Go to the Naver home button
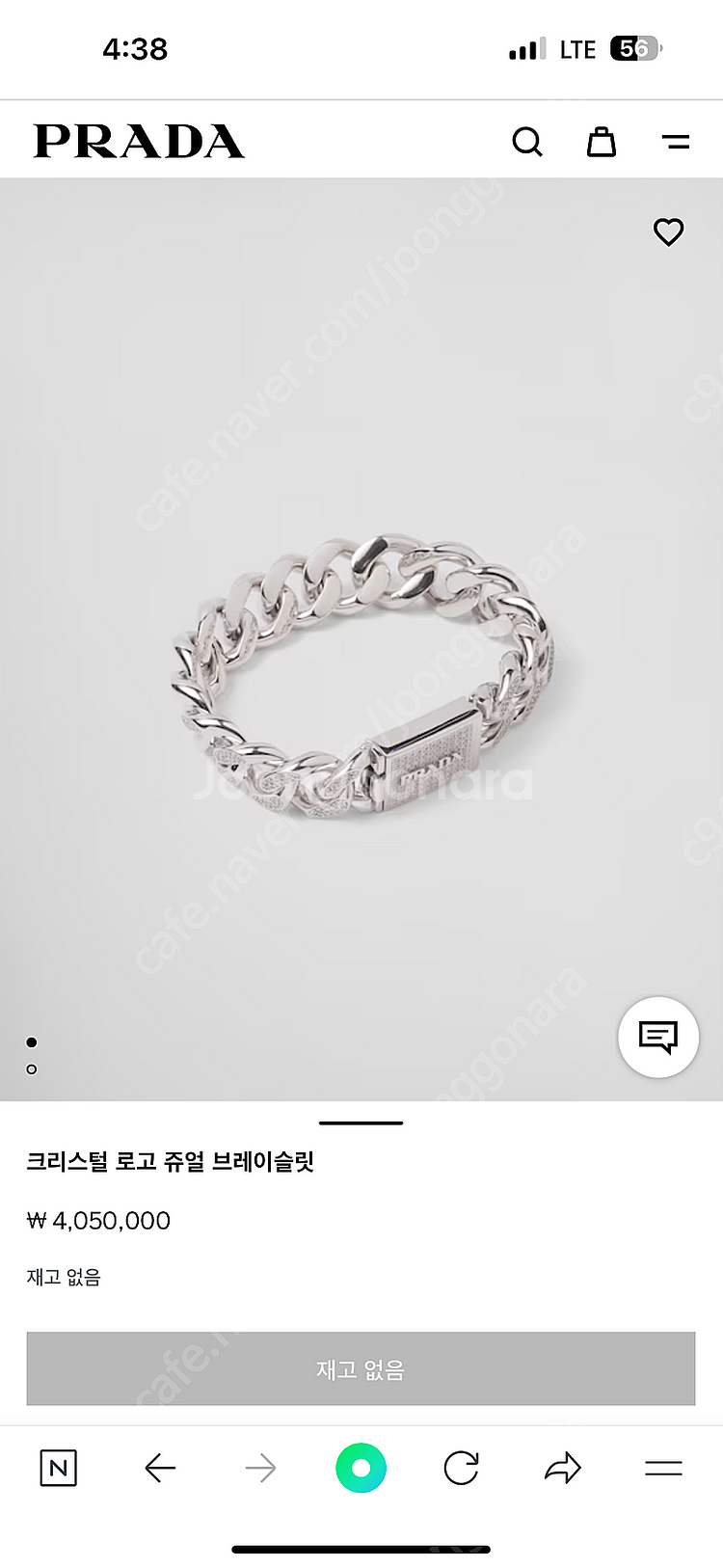The height and width of the screenshot is (1568, 723). [x=58, y=1468]
